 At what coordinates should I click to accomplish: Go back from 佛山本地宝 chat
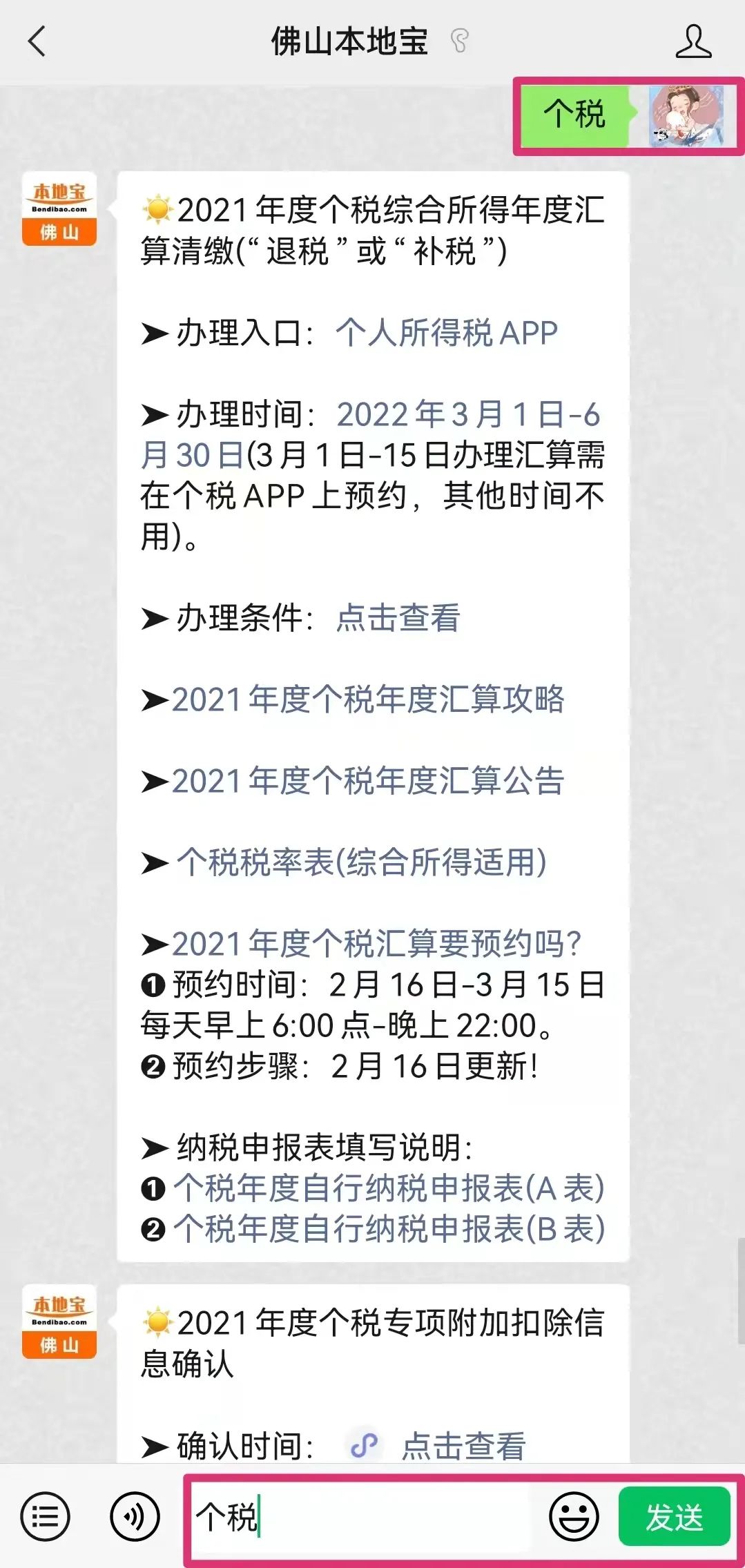37,41
